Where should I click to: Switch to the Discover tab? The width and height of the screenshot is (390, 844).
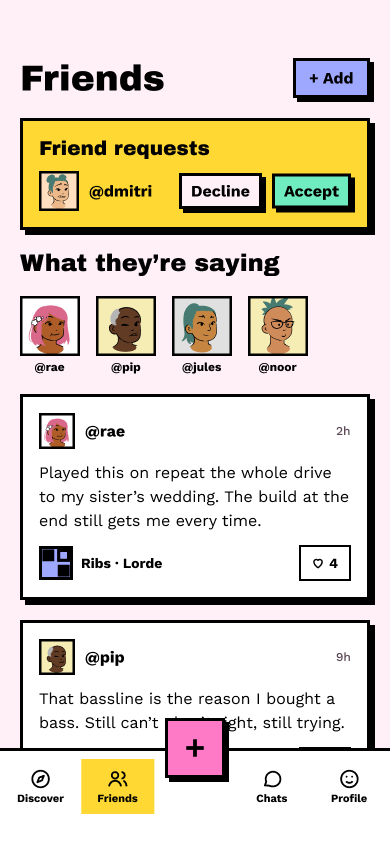coord(40,786)
